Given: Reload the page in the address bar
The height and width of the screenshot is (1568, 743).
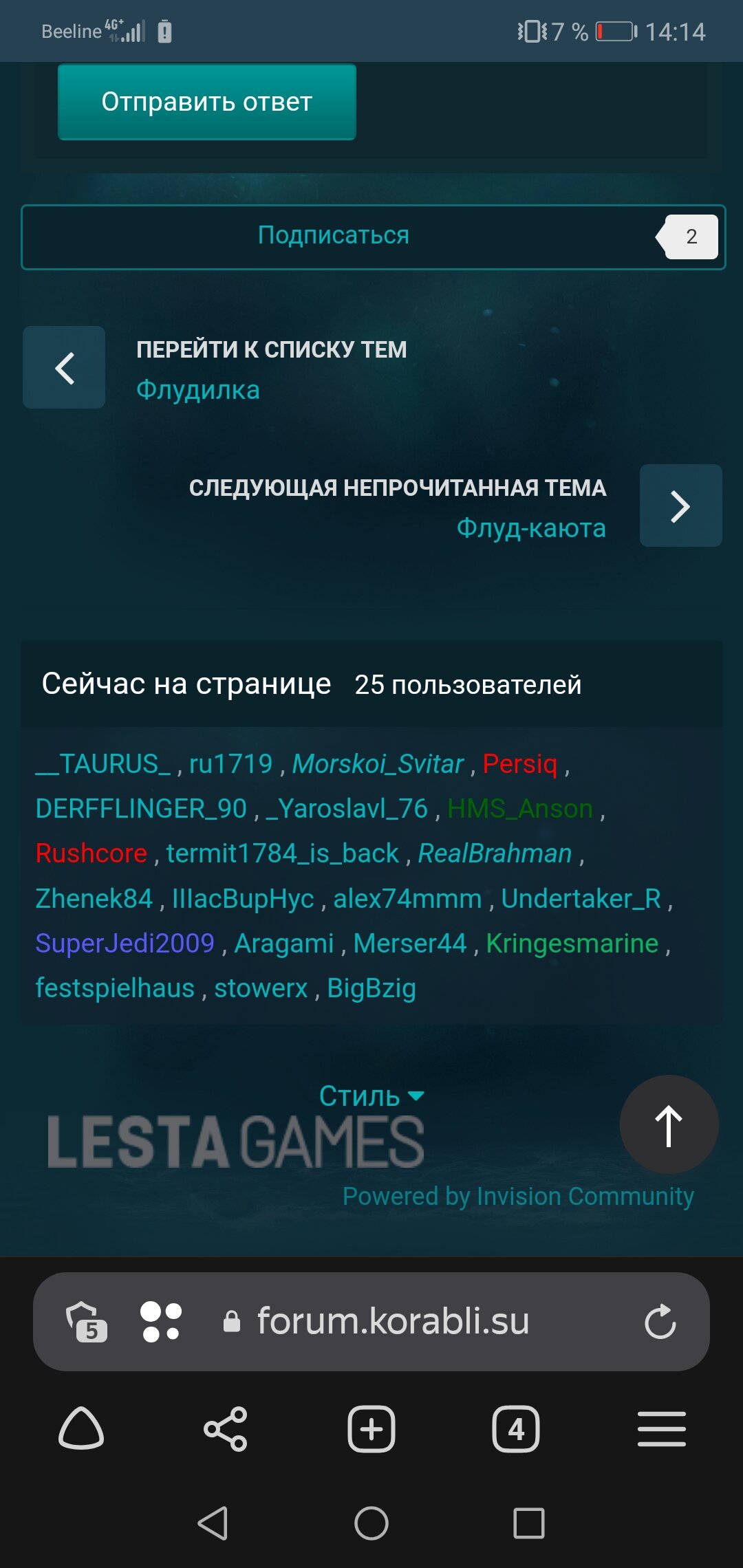Looking at the screenshot, I should coord(660,1321).
